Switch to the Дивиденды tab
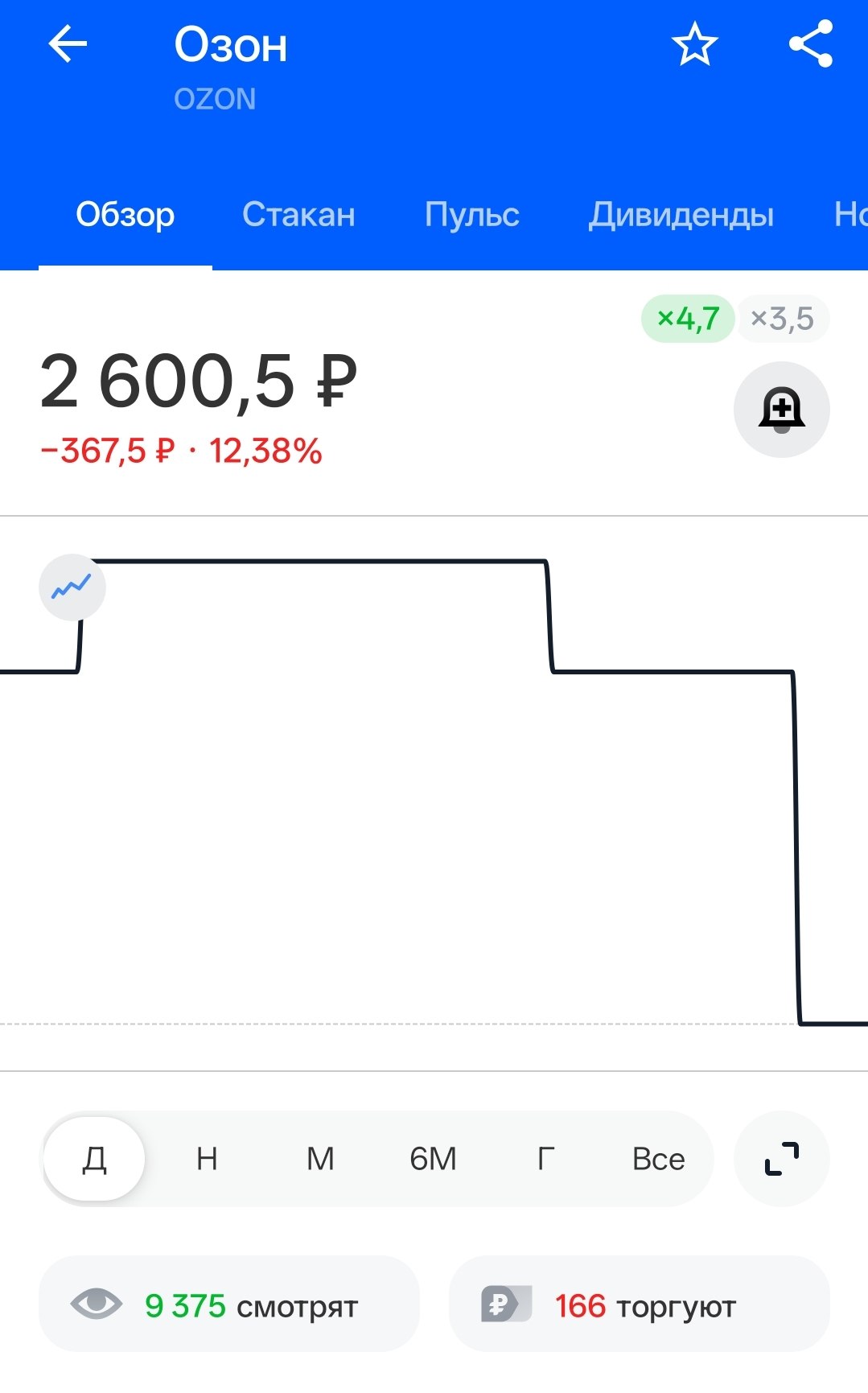This screenshot has width=868, height=1393. coord(681,215)
